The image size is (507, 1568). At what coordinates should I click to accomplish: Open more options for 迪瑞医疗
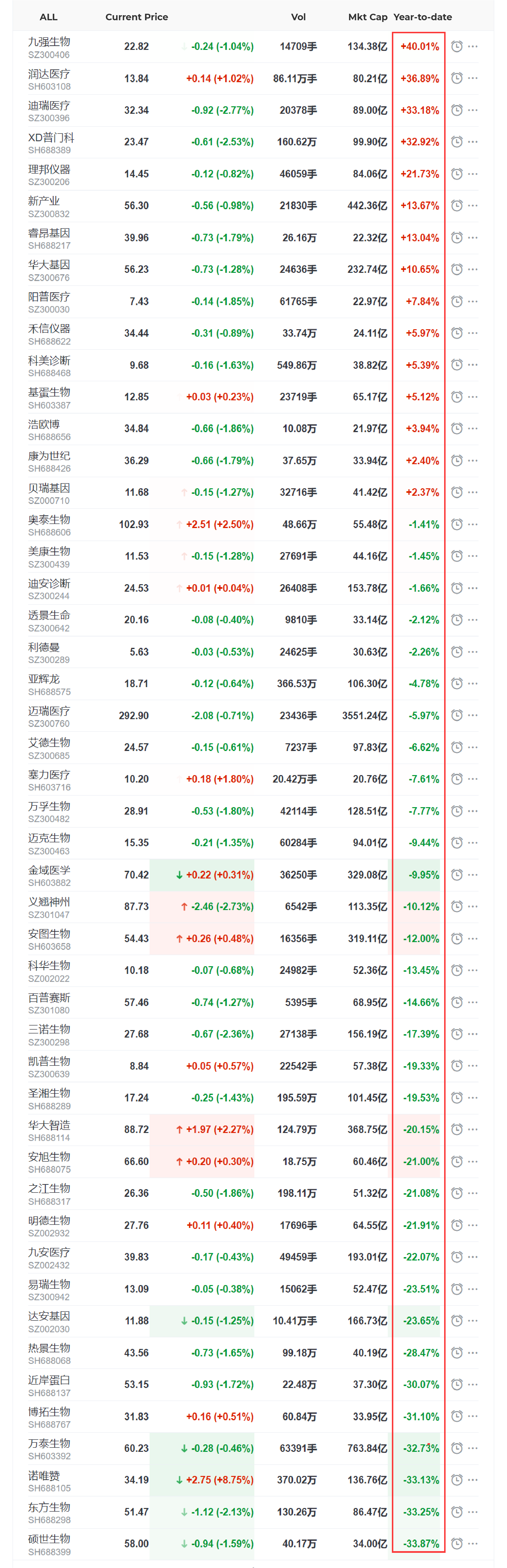(x=473, y=110)
